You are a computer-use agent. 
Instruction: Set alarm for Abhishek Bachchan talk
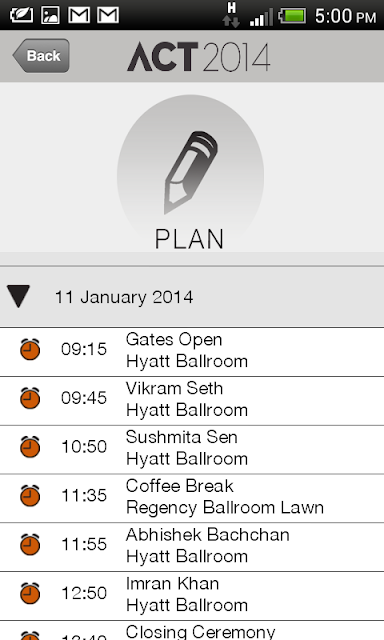(x=30, y=544)
